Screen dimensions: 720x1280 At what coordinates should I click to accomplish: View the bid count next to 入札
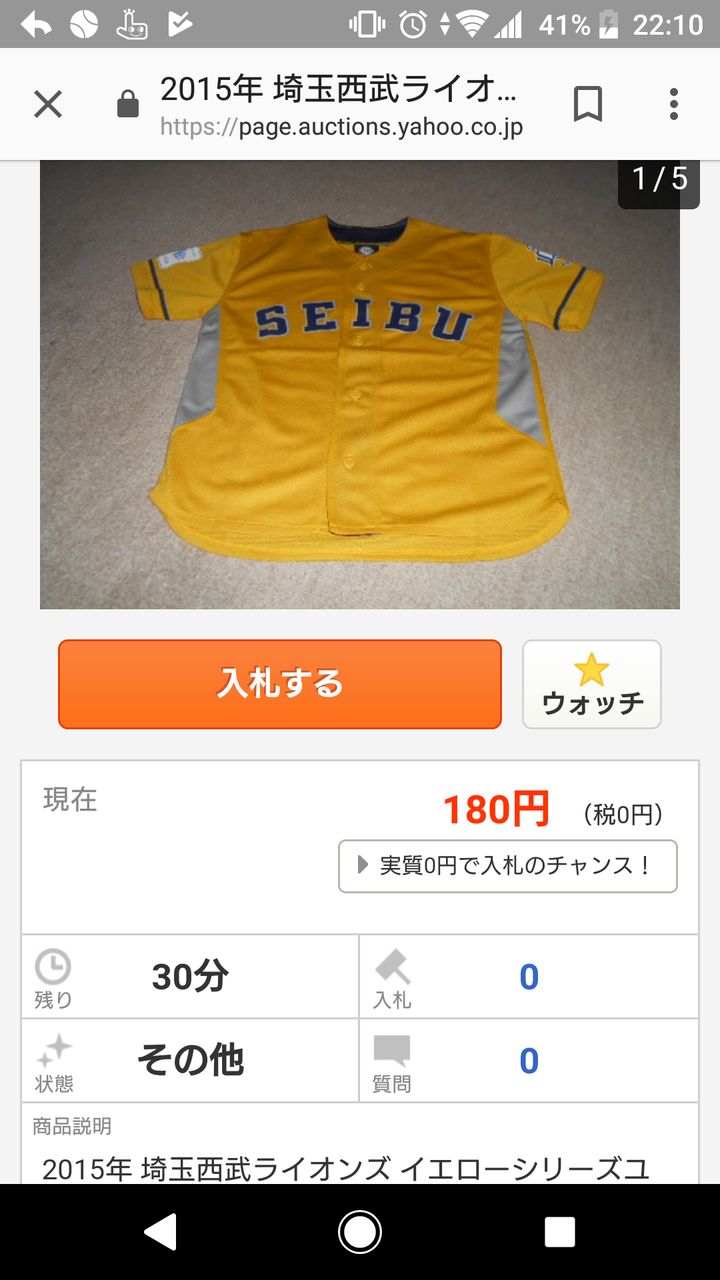[529, 977]
